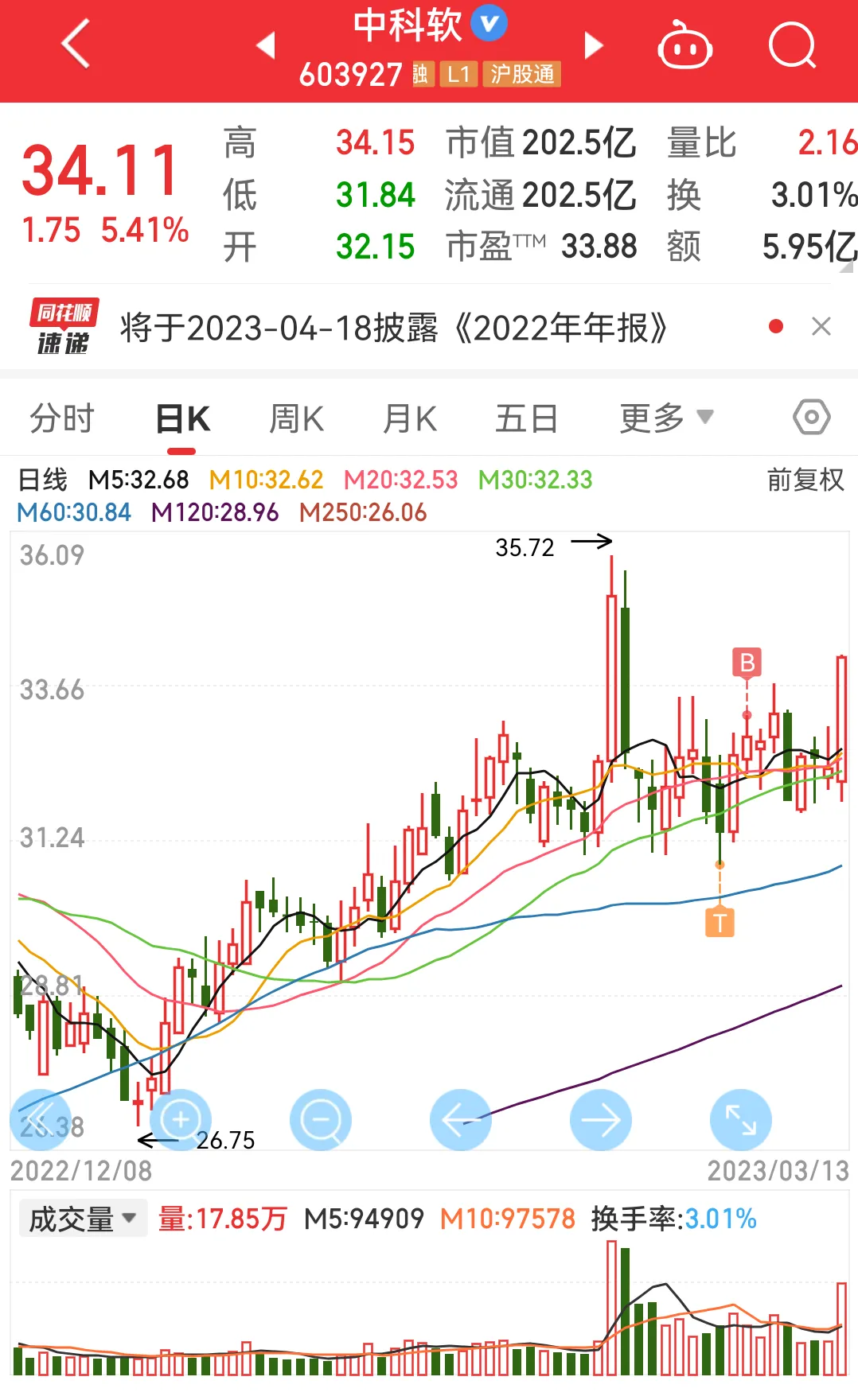
Task: Expand chart to fullscreen
Action: 741,1120
